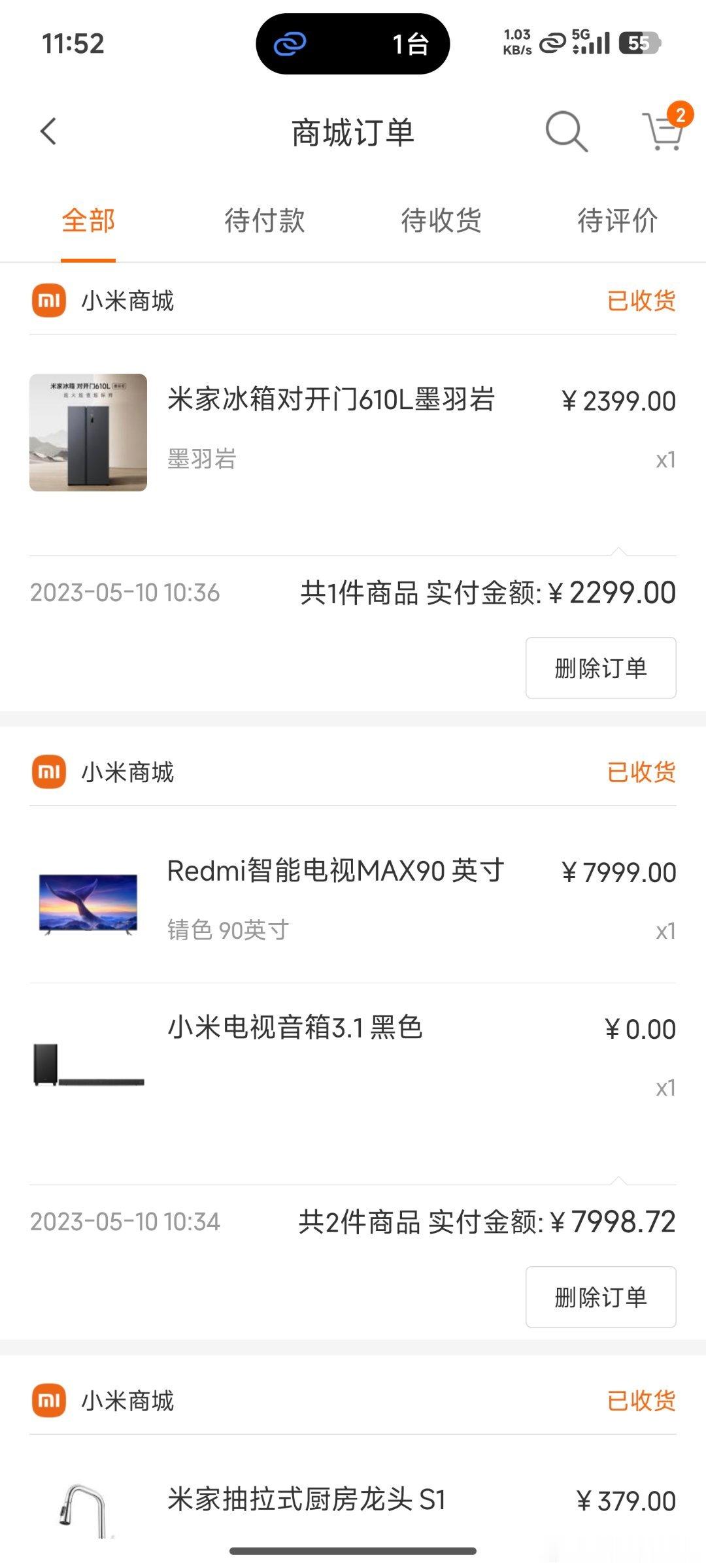
Task: Tap the dynamic island 1台 pill
Action: coord(353,44)
